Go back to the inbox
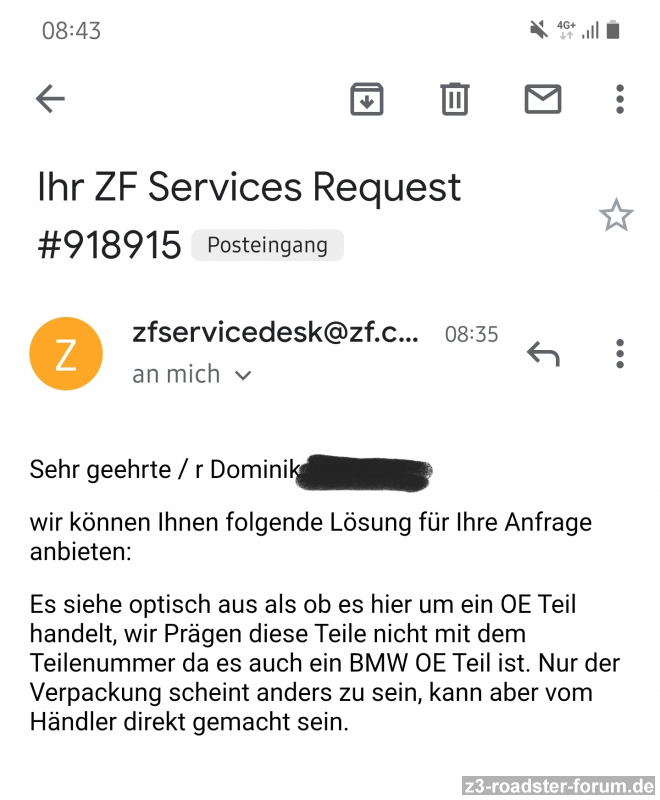 (x=50, y=98)
